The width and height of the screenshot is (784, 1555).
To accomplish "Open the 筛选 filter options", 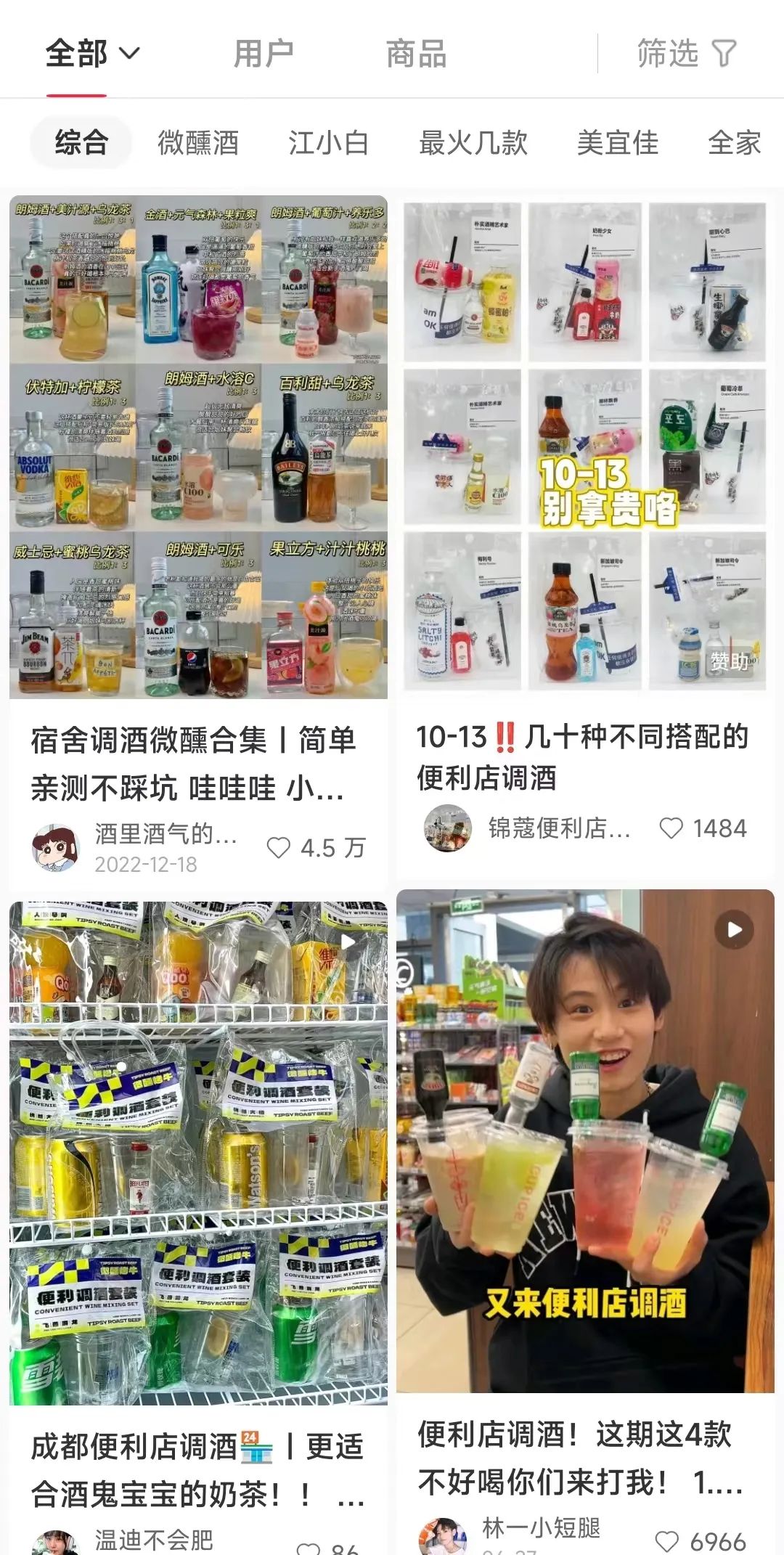I will (x=686, y=54).
